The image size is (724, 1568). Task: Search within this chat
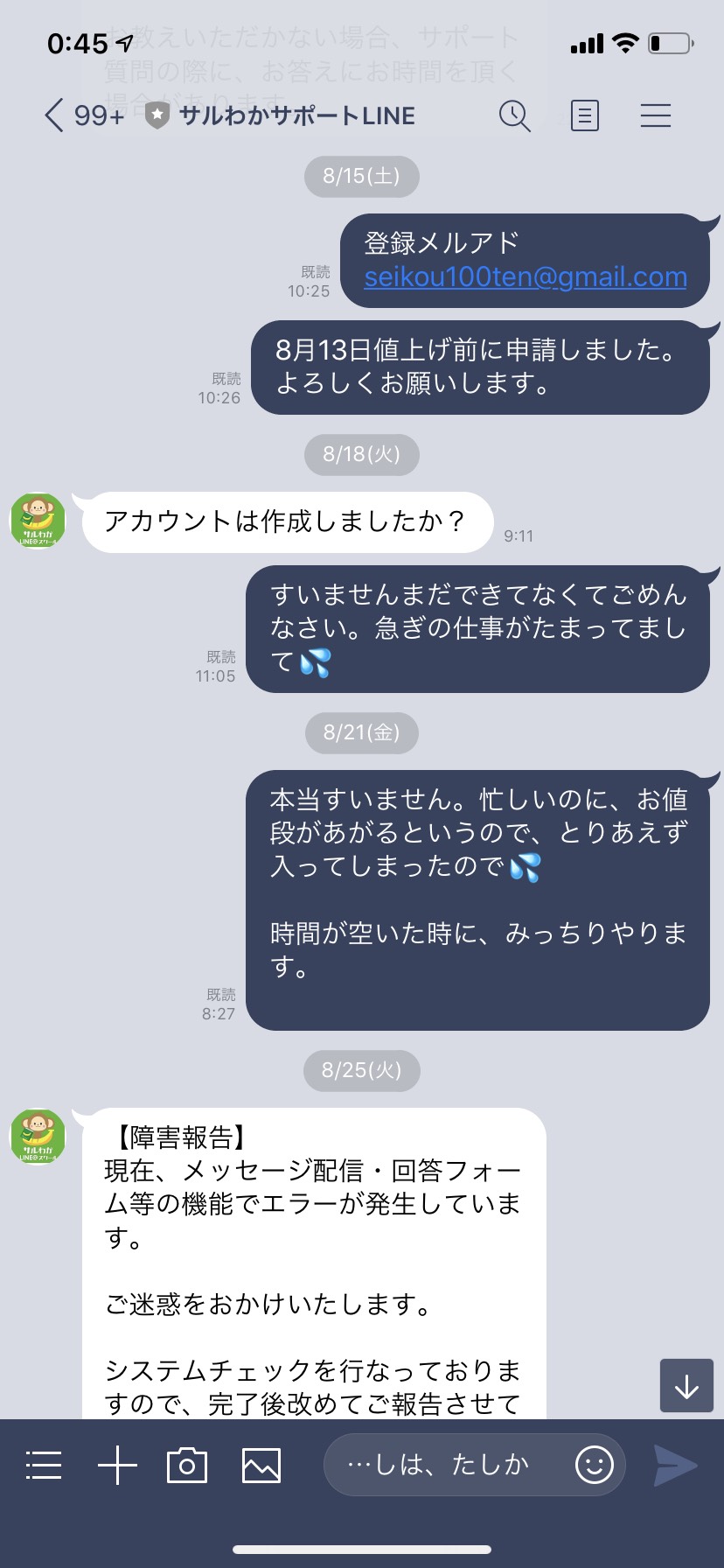click(x=514, y=115)
